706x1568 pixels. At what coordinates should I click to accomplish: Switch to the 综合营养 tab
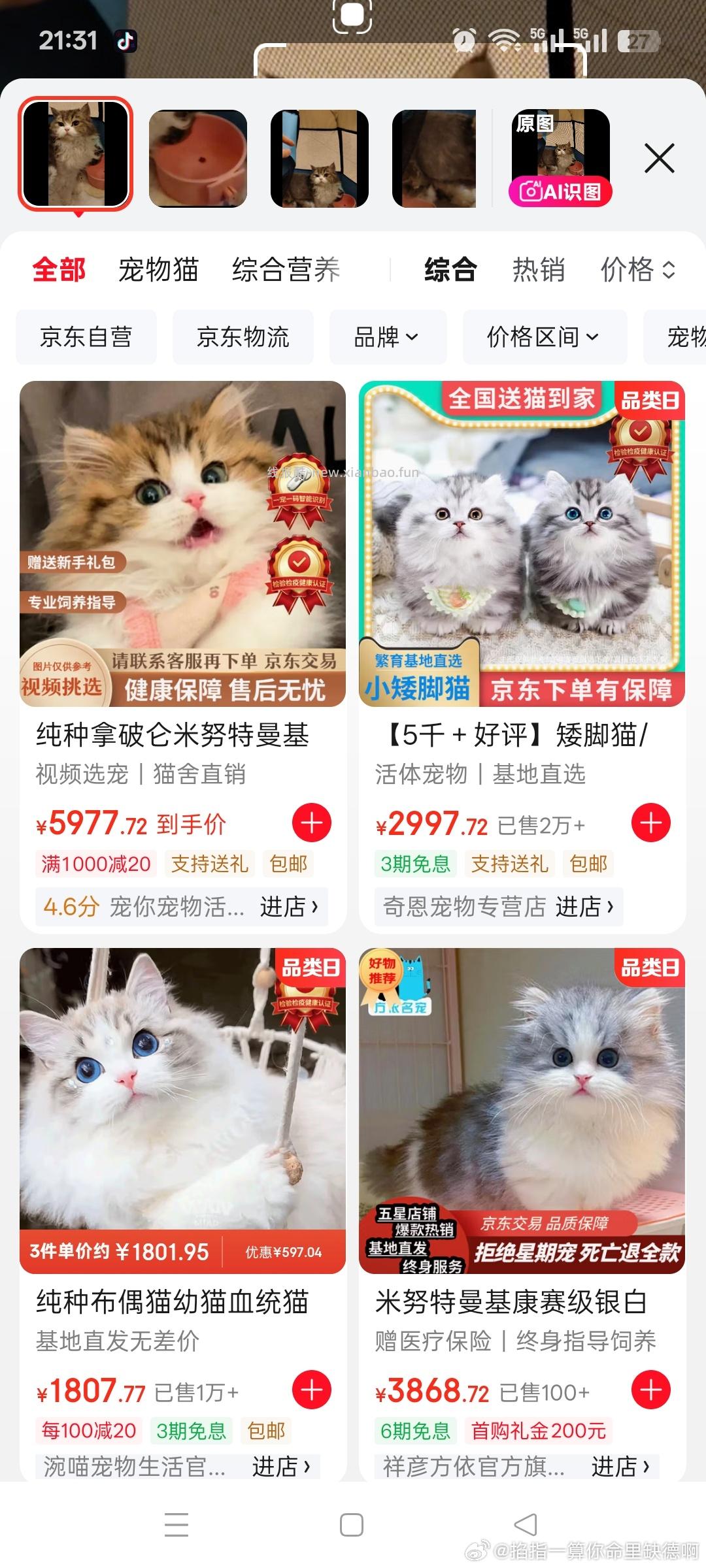point(286,270)
